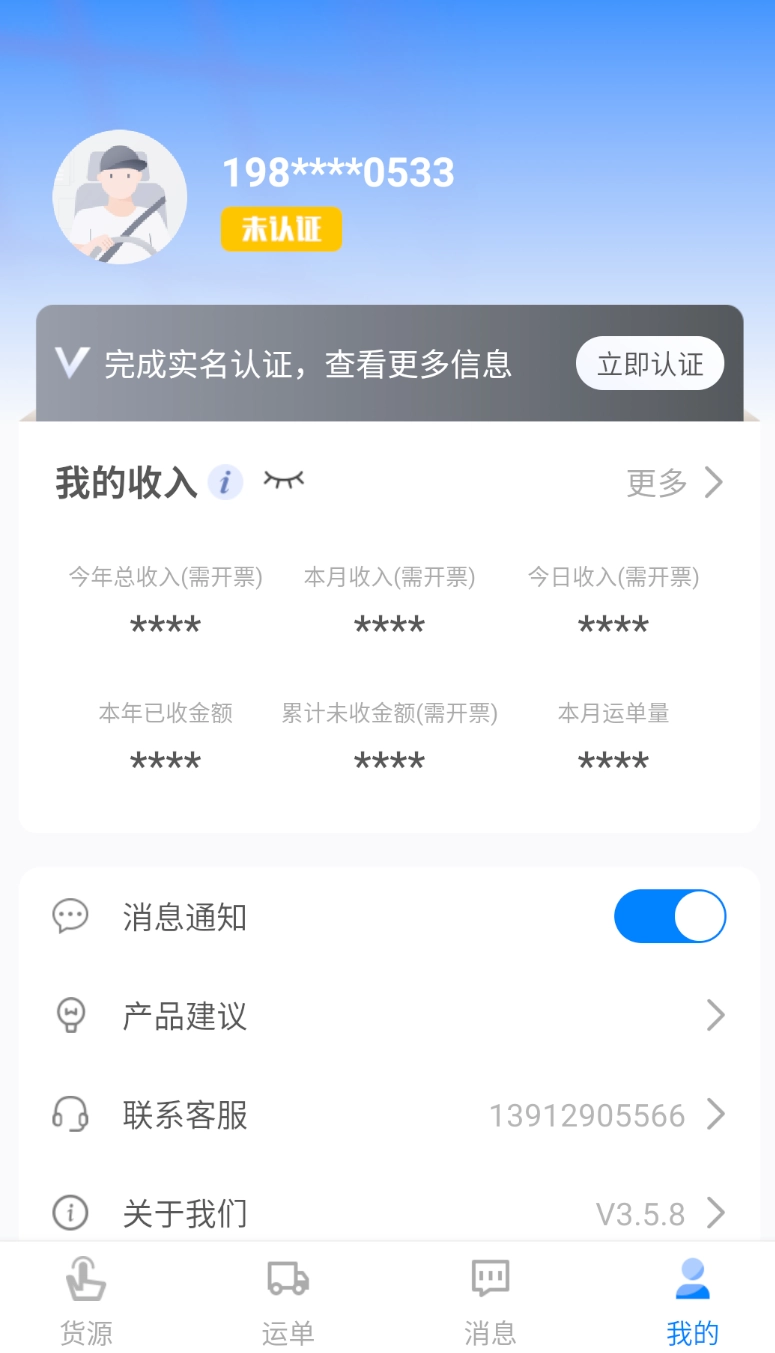Open the 产品建议 lightbulb icon
Viewport: 775px width, 1353px height.
[x=70, y=1016]
